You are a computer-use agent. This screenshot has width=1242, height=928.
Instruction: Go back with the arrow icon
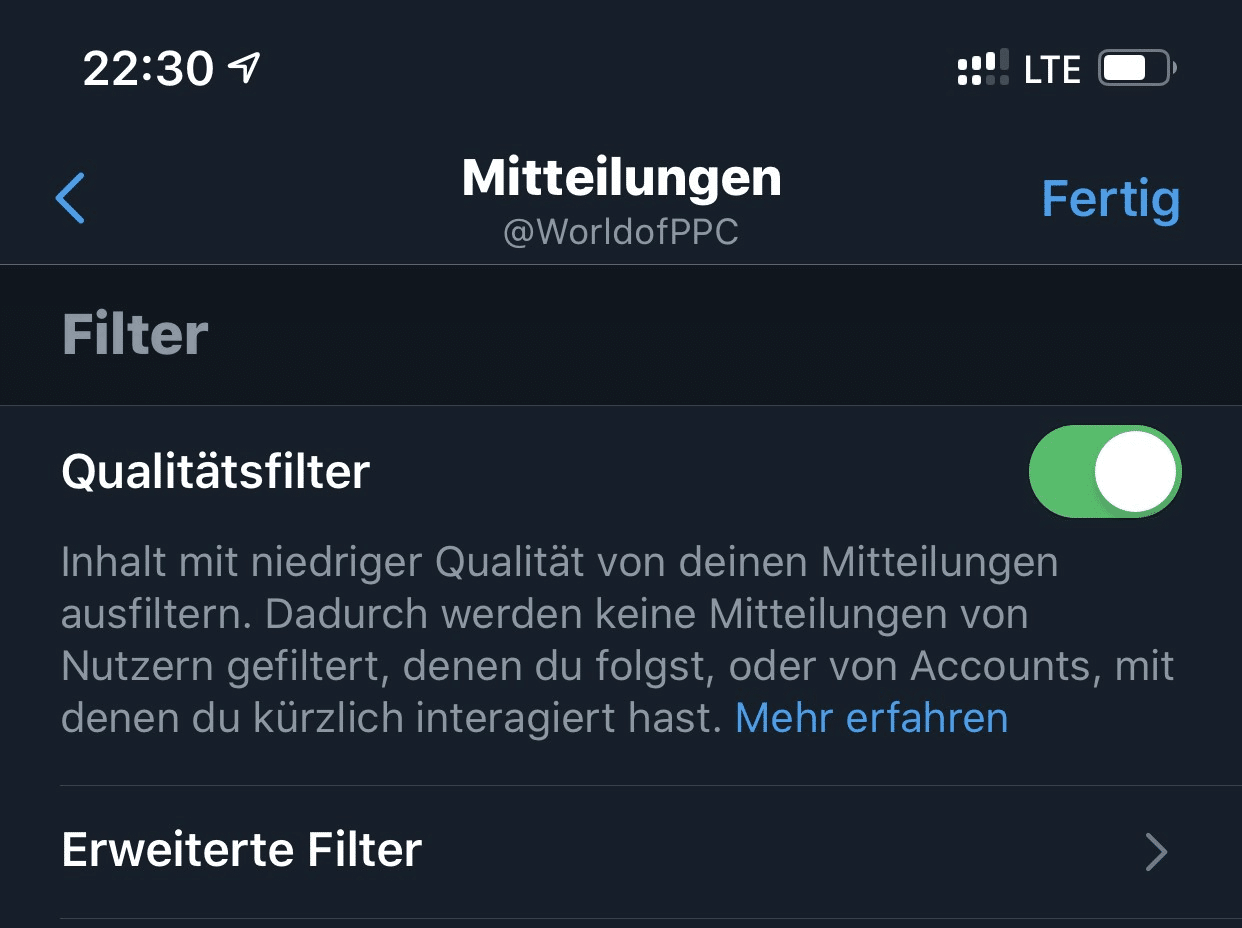point(70,198)
